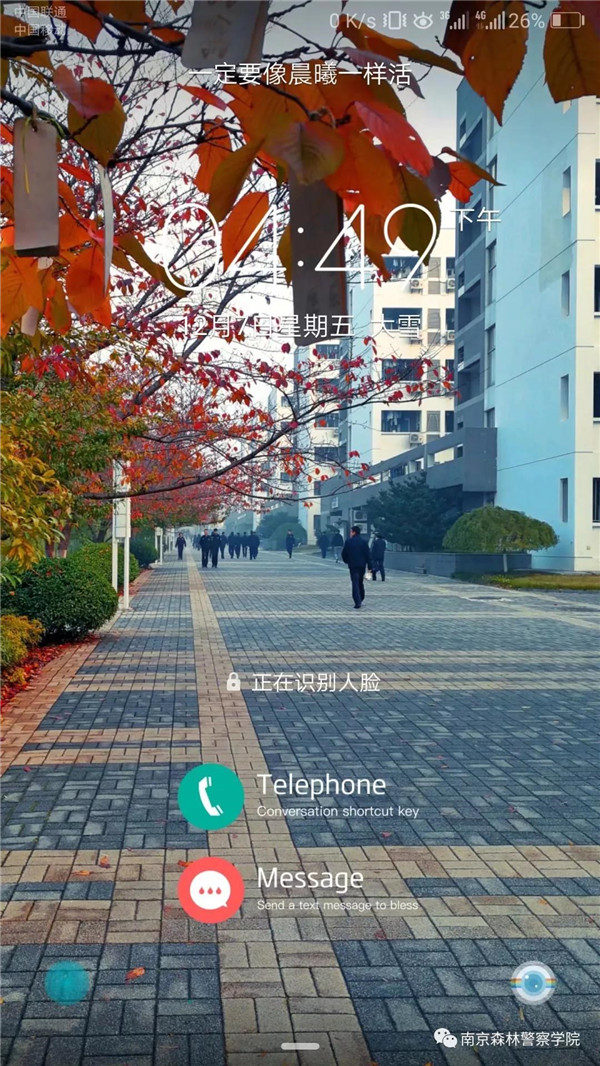Launch the camera from the lock screen

point(533,983)
